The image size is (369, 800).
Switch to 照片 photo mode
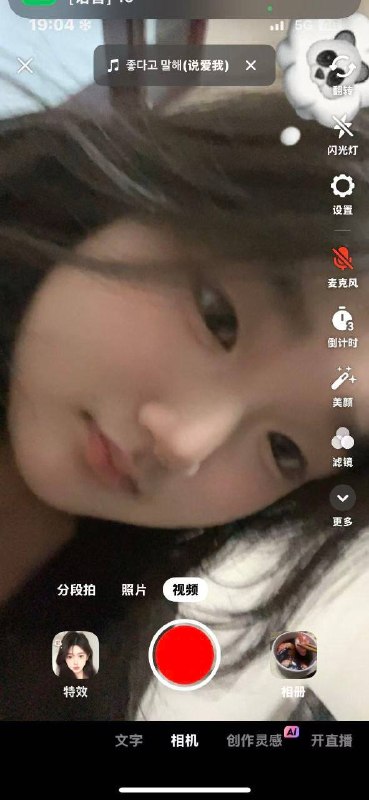pyautogui.click(x=134, y=590)
